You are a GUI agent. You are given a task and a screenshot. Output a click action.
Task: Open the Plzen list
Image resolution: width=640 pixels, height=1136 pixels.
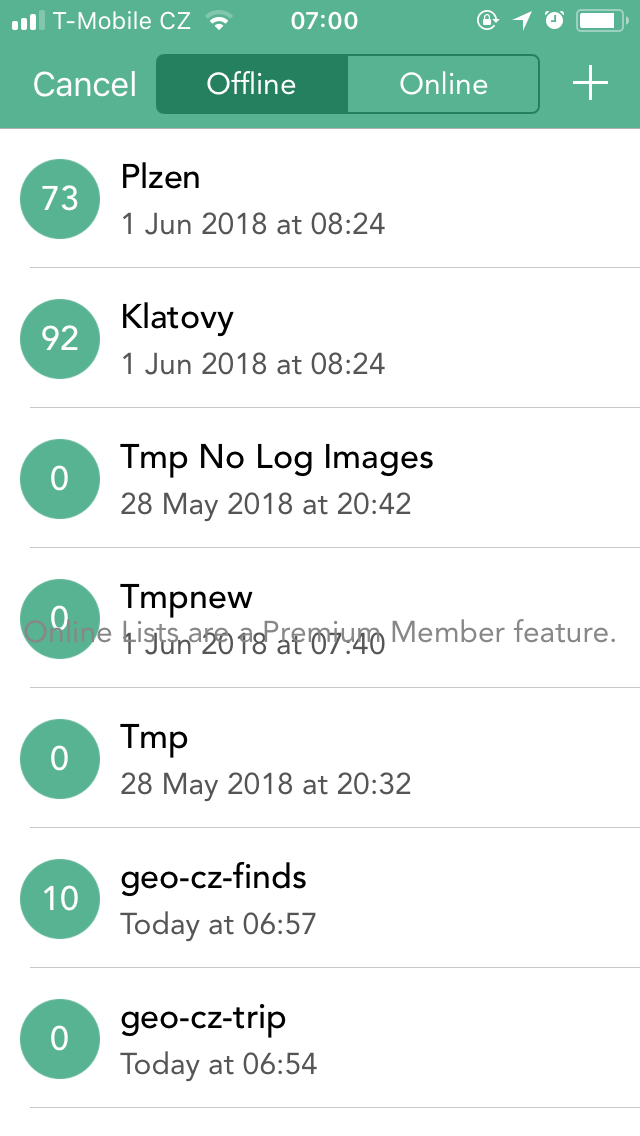320,199
